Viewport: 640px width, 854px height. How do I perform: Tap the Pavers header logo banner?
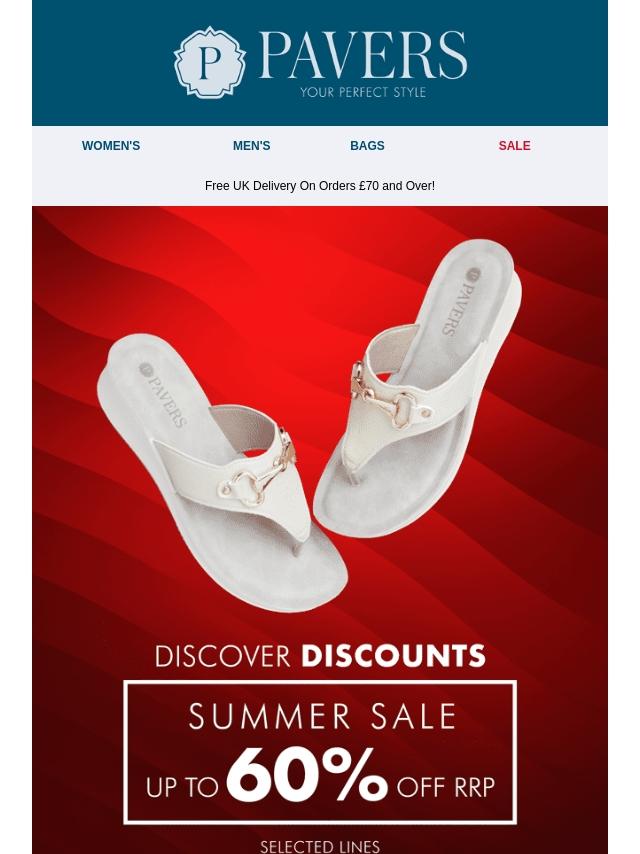tap(320, 63)
